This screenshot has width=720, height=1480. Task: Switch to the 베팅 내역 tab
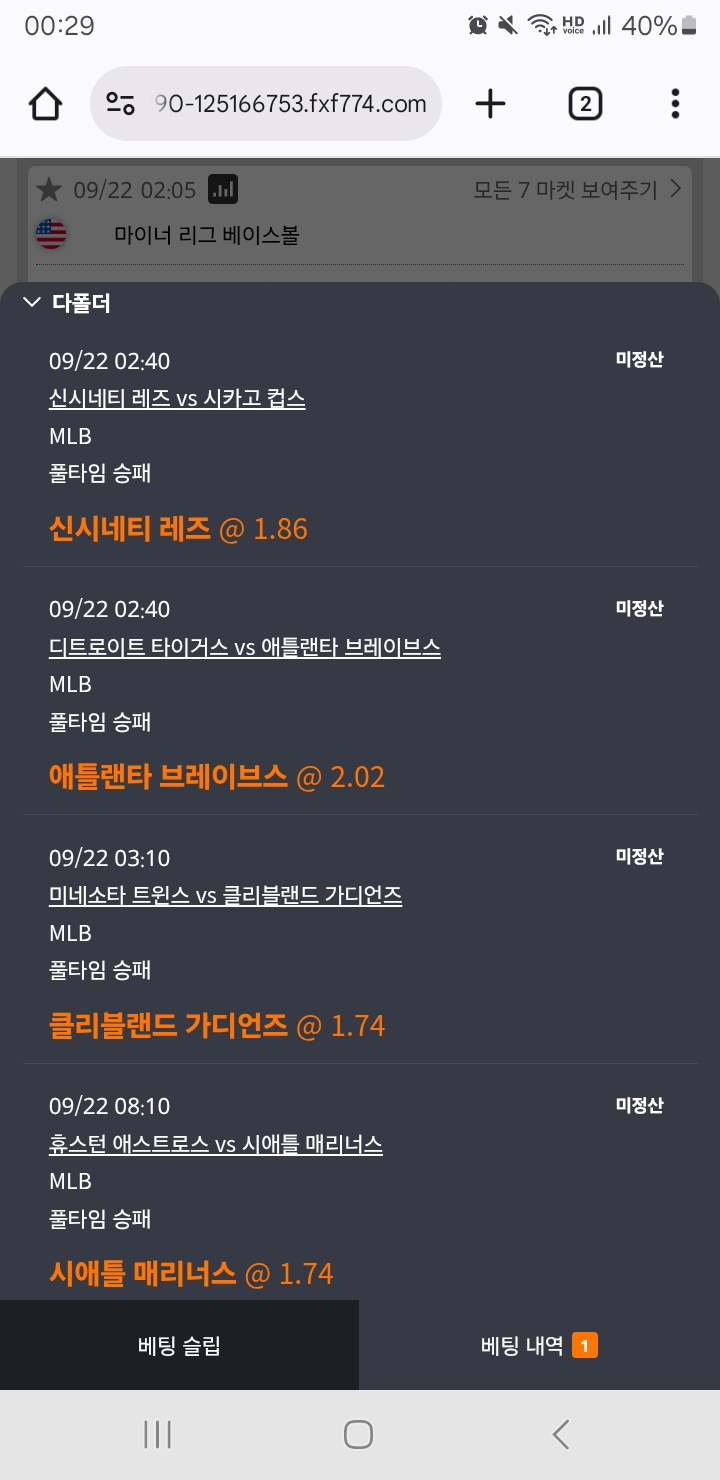[538, 1346]
